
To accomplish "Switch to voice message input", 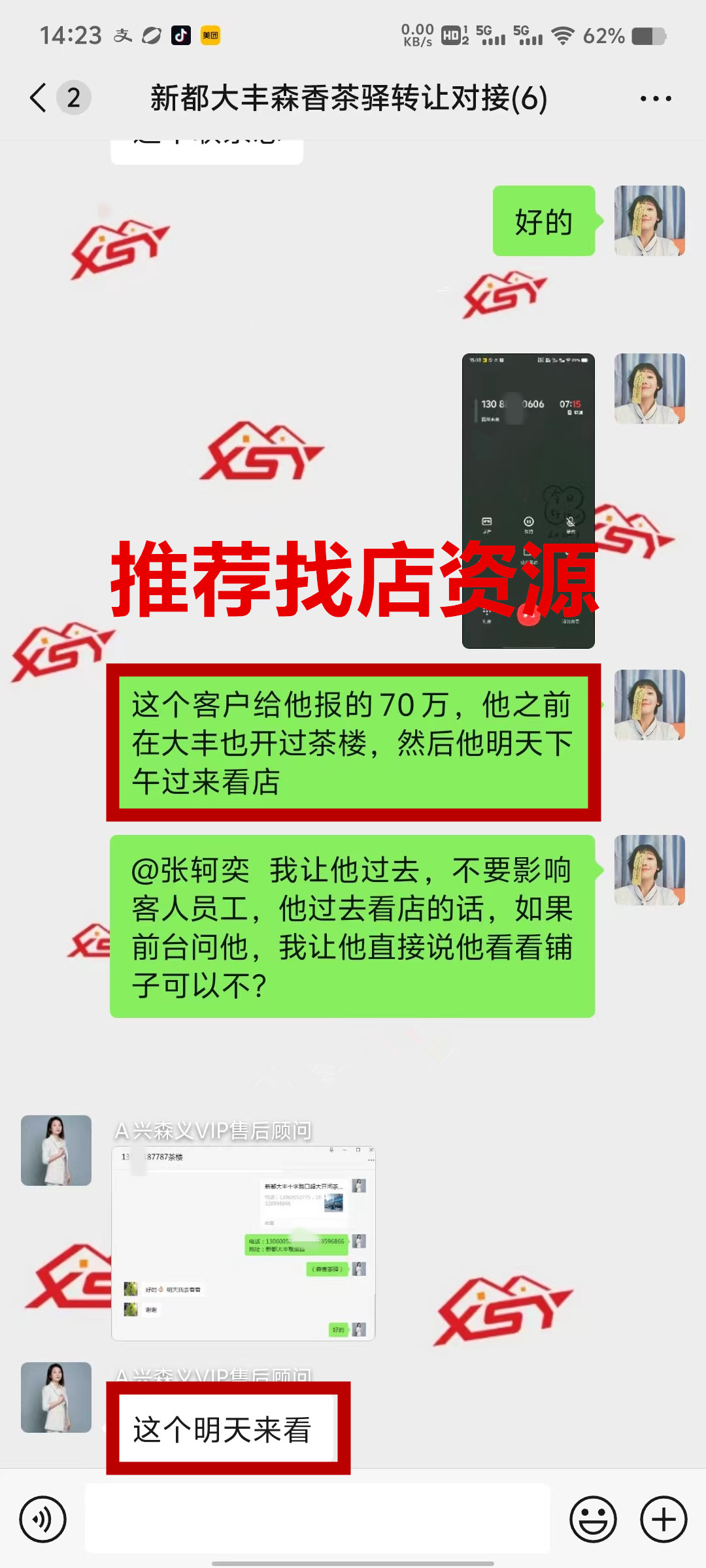I will [x=43, y=1519].
